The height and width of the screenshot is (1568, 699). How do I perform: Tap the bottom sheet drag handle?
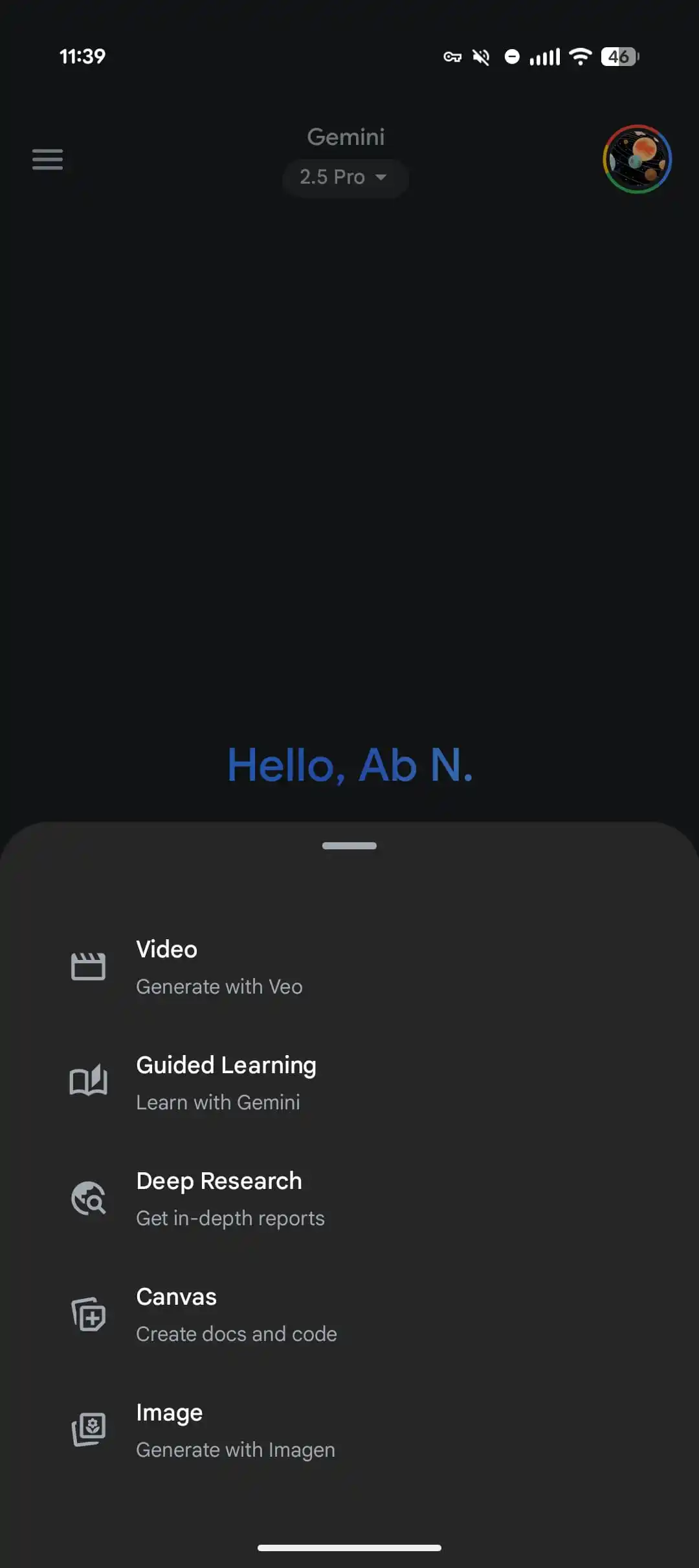(x=349, y=845)
